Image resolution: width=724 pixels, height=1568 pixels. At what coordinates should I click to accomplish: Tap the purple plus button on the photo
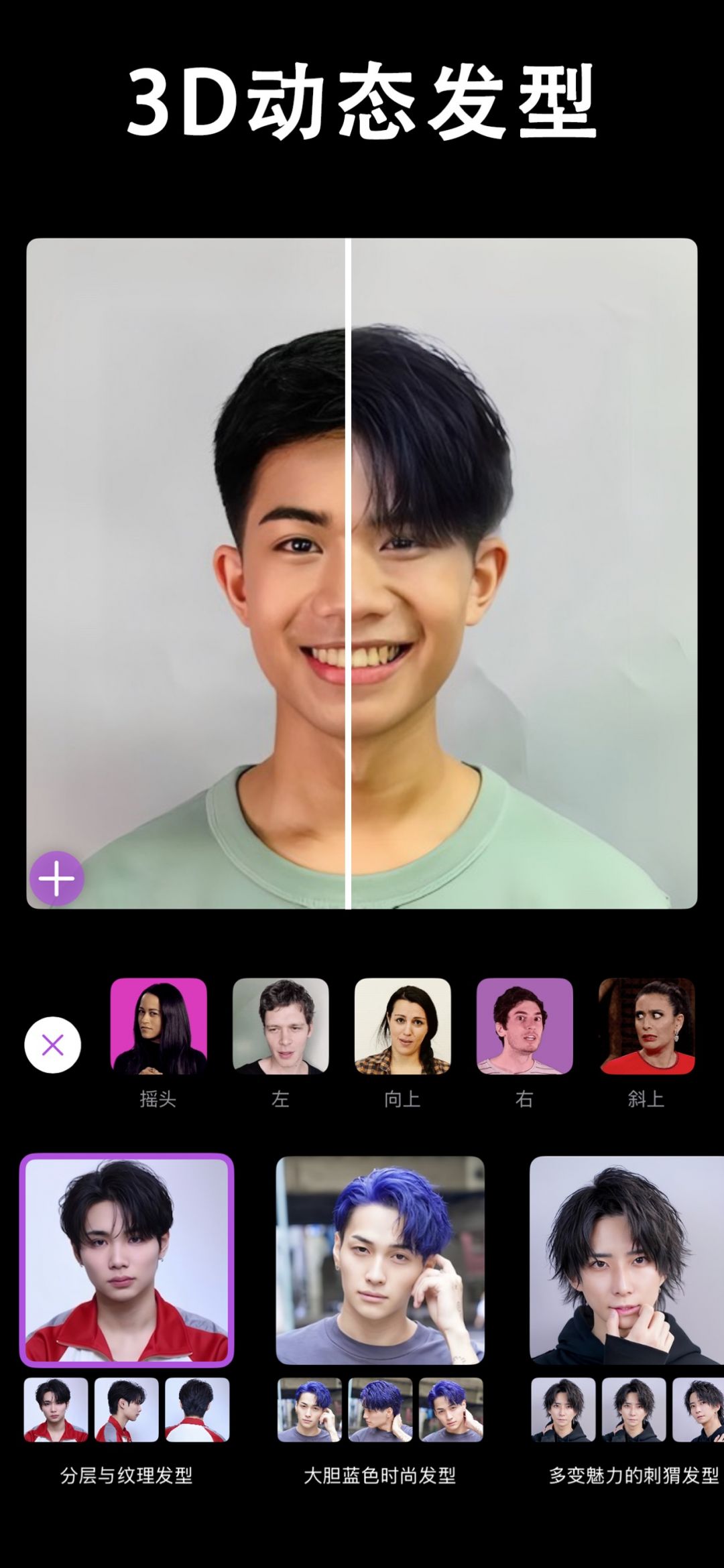point(56,878)
